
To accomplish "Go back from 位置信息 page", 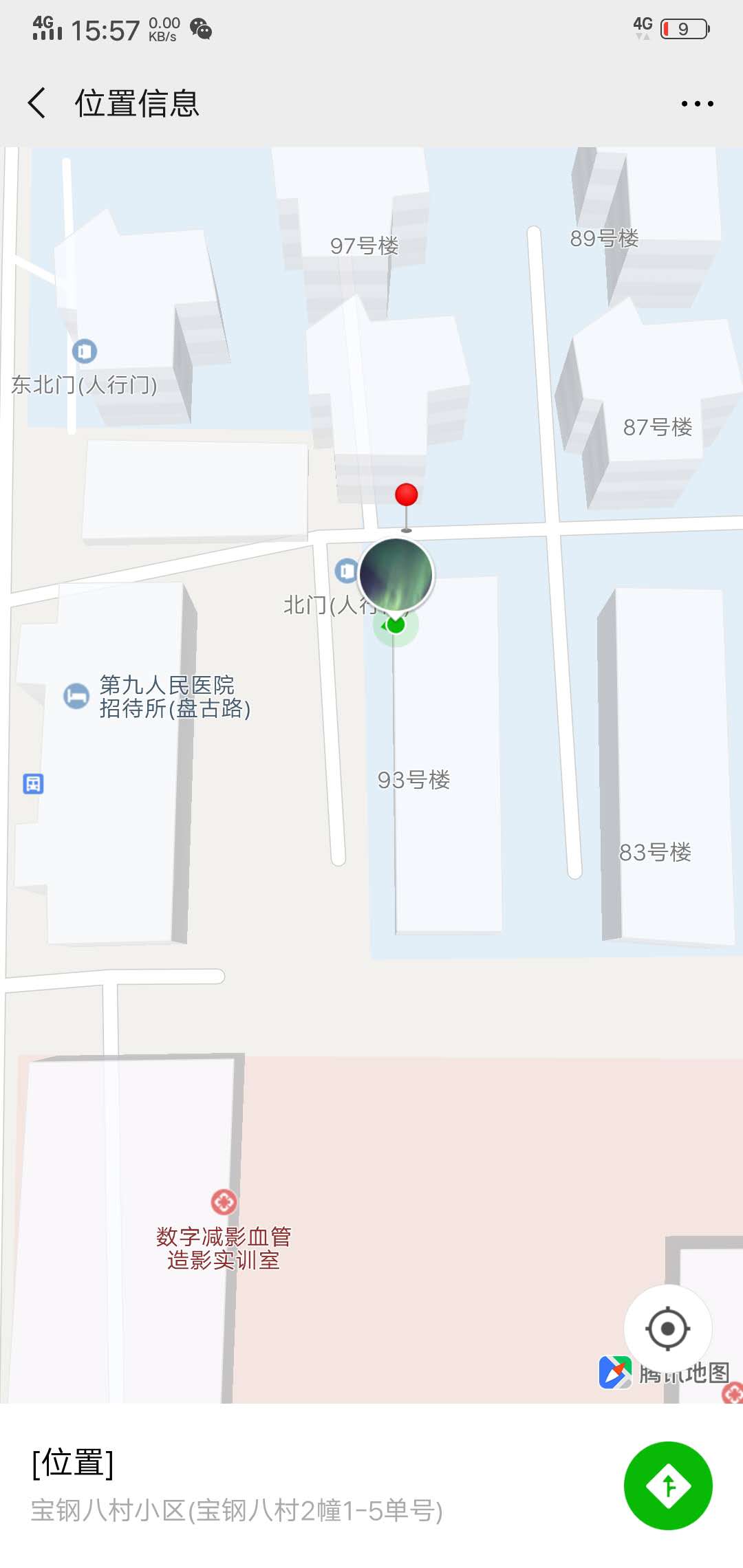I will (x=37, y=103).
